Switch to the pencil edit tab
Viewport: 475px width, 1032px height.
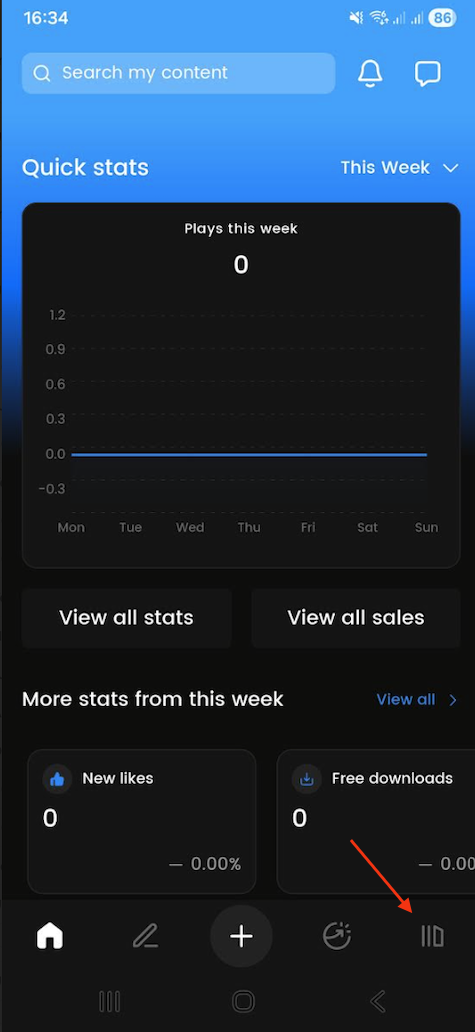145,935
